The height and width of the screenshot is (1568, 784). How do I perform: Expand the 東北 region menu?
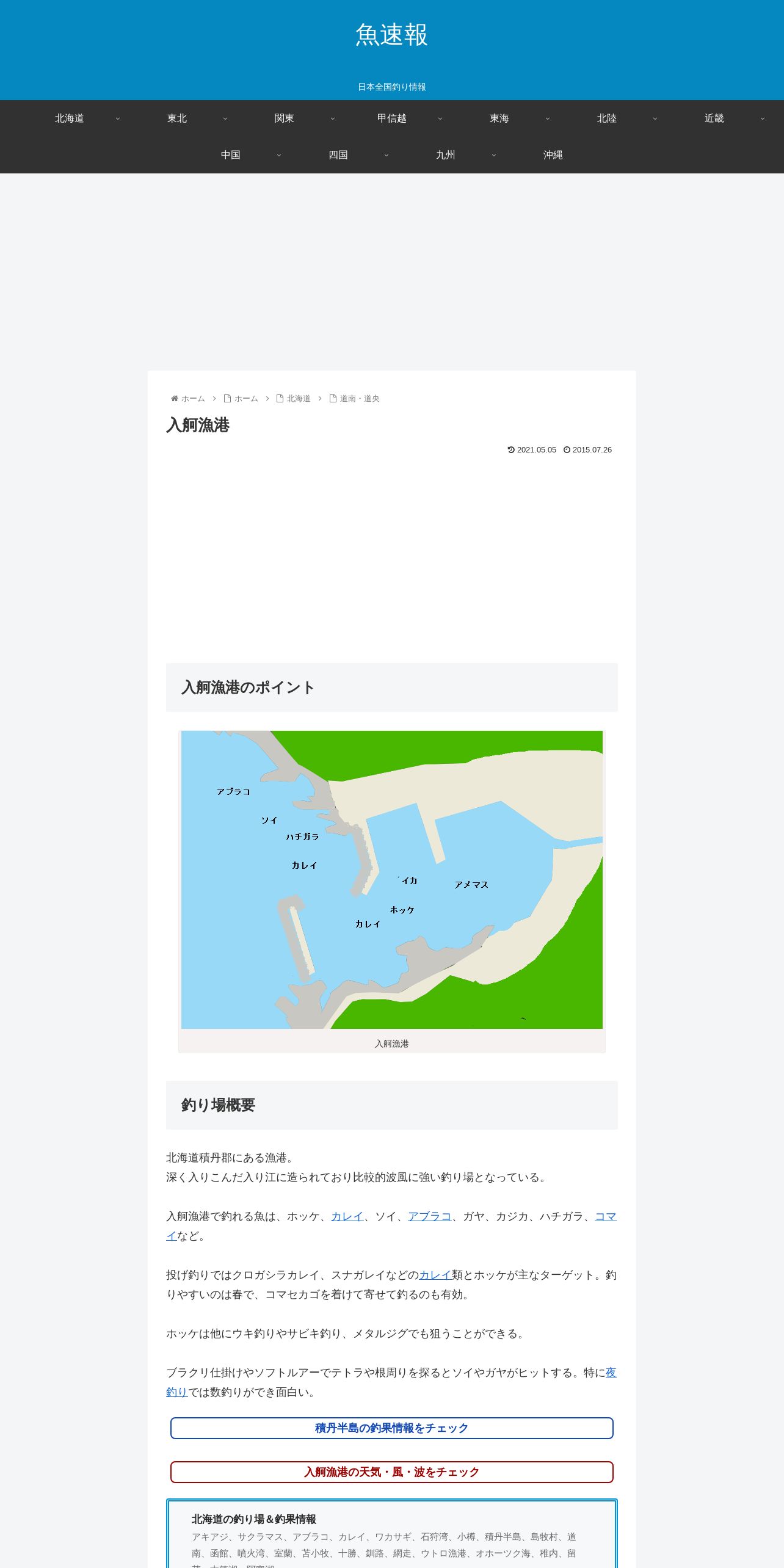176,118
